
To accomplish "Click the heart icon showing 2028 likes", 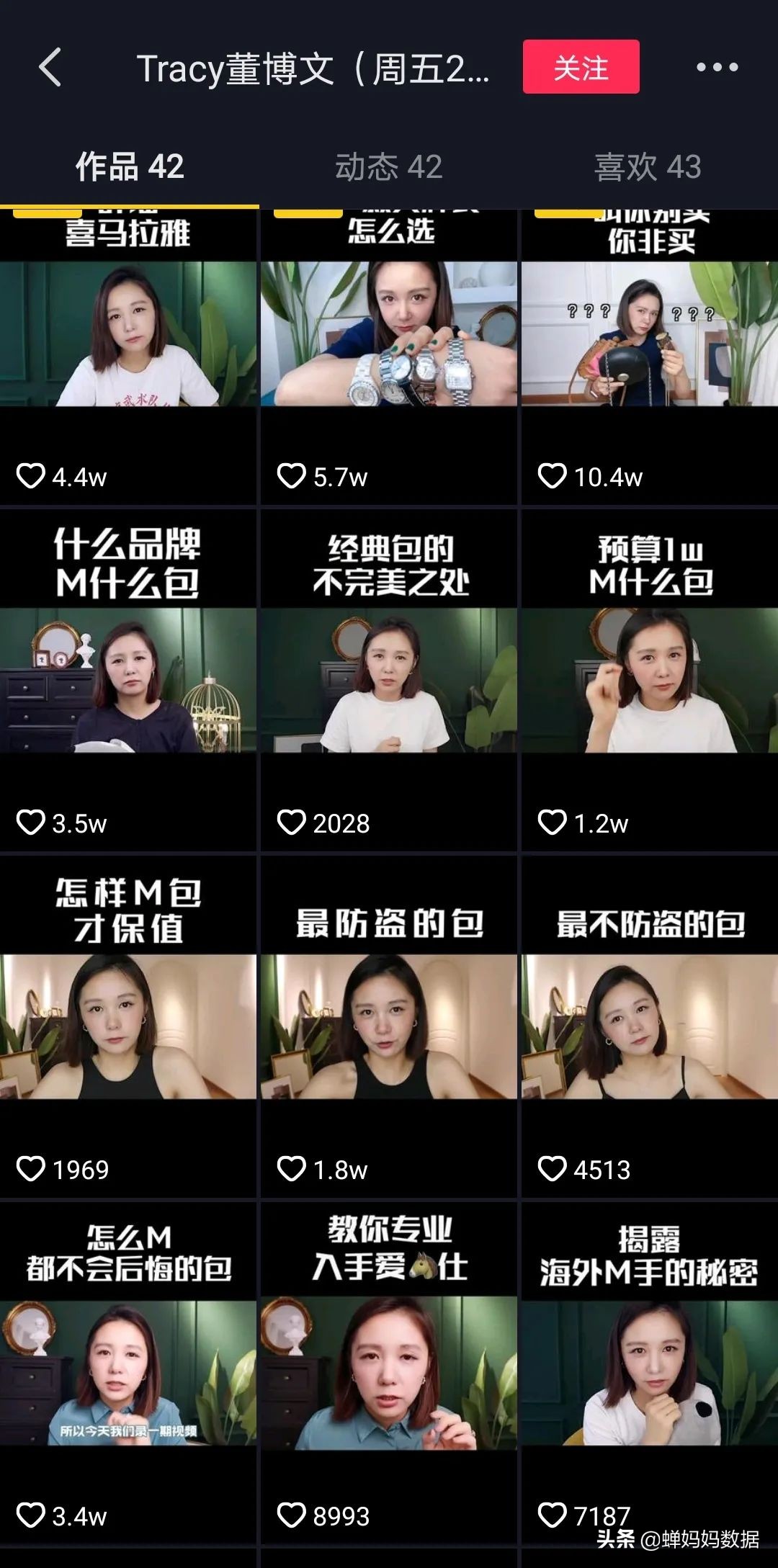I will (x=292, y=821).
